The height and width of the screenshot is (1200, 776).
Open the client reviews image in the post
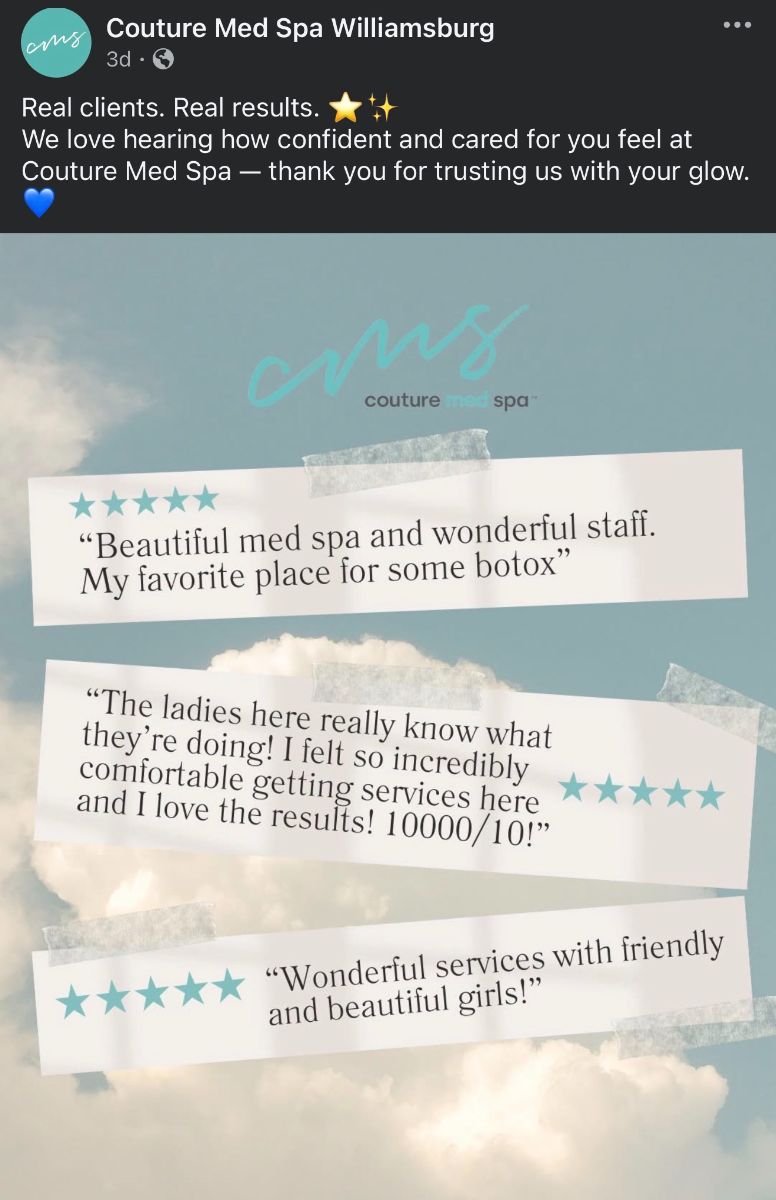tap(388, 715)
